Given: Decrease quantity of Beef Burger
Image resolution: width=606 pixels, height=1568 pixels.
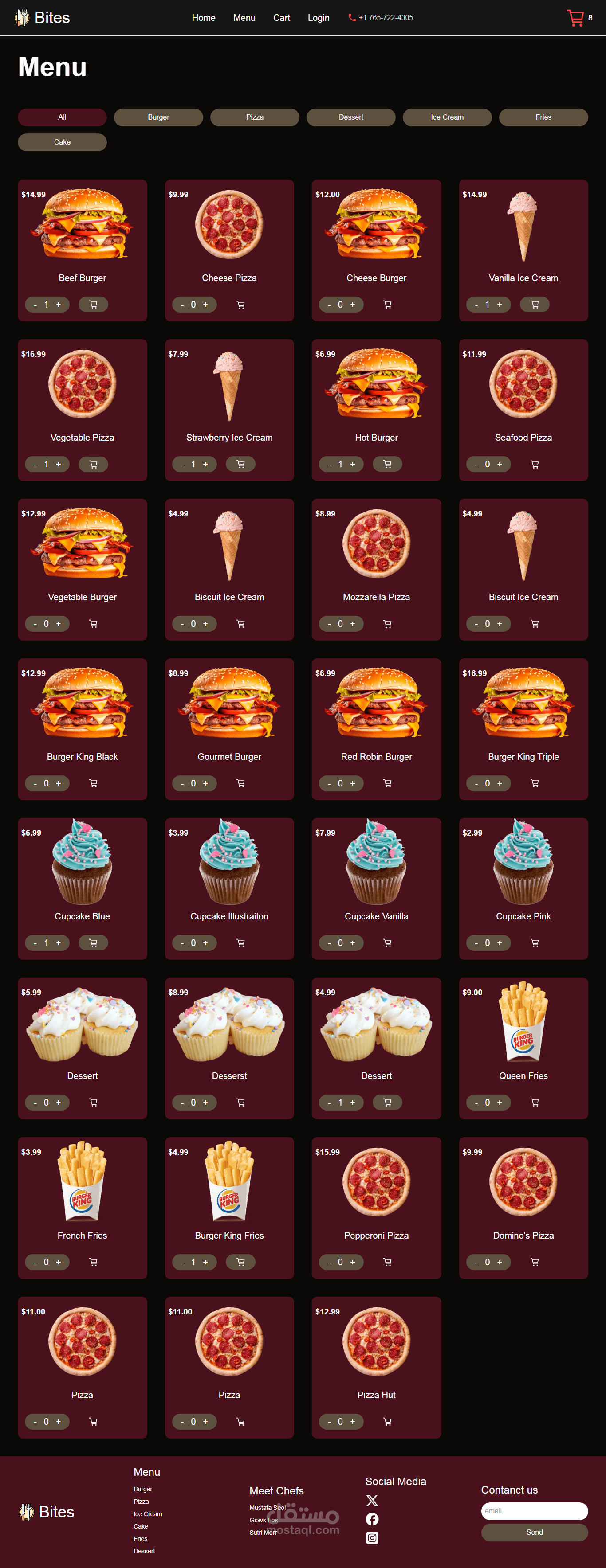Looking at the screenshot, I should coord(35,305).
